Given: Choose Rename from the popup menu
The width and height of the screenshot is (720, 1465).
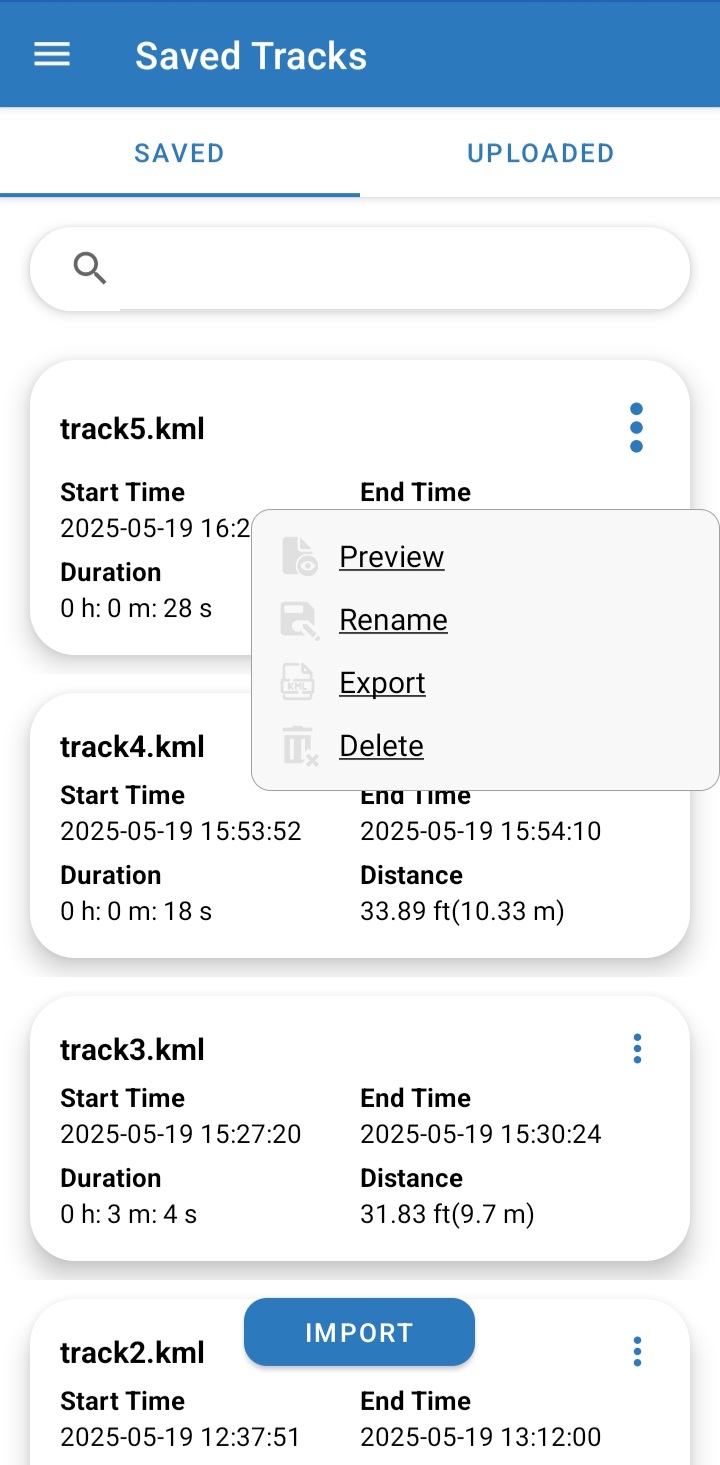Looking at the screenshot, I should coord(393,620).
